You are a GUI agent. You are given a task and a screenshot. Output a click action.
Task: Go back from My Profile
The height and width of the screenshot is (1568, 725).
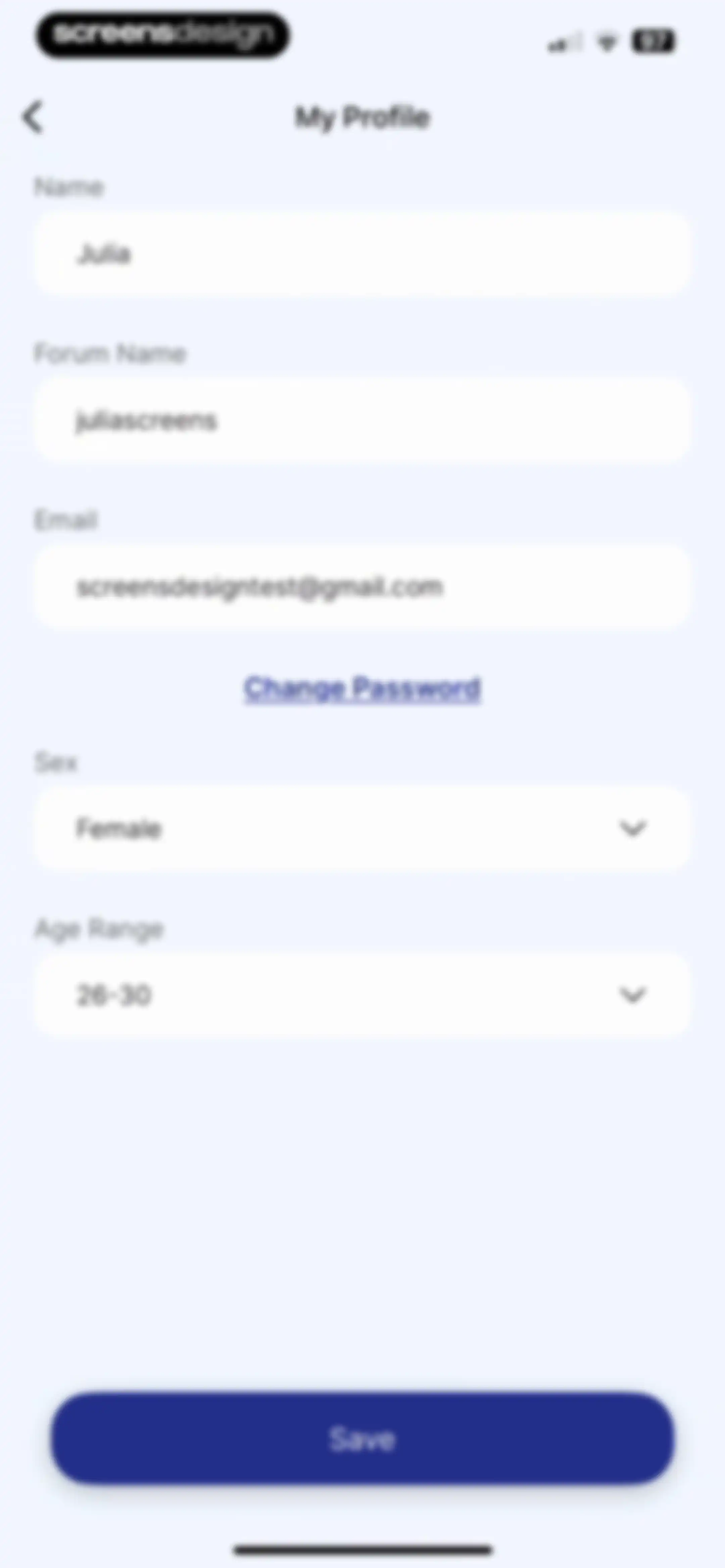[x=33, y=116]
